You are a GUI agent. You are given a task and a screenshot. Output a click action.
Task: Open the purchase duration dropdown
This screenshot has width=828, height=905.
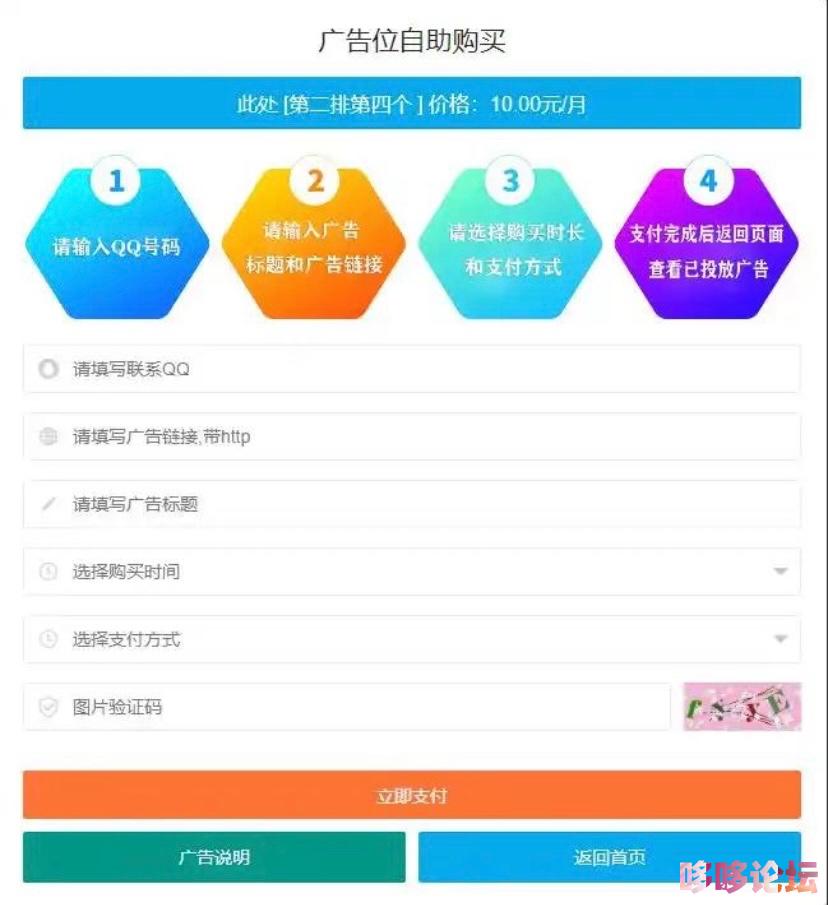tap(411, 572)
